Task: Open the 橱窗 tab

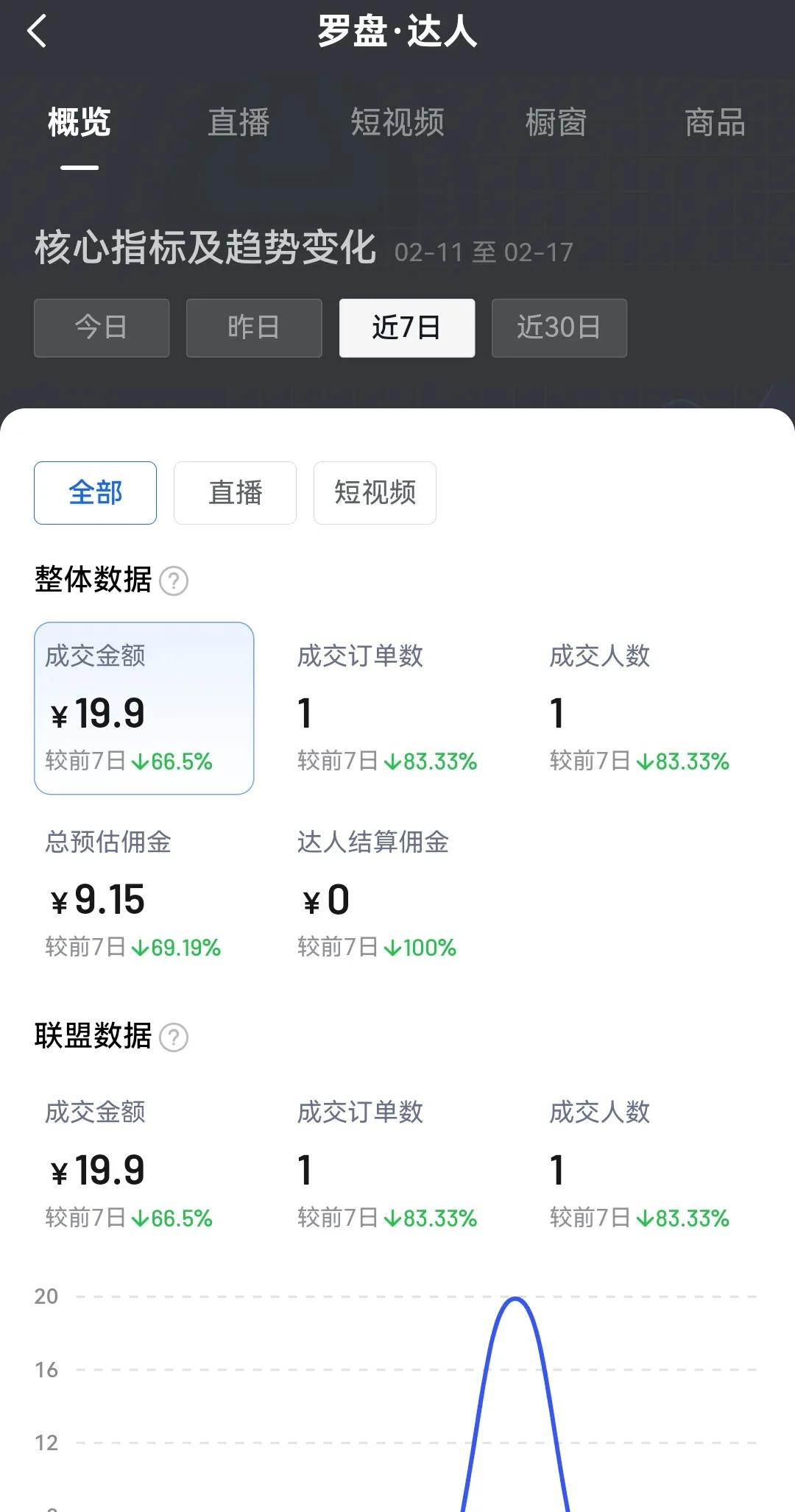Action: tap(556, 122)
